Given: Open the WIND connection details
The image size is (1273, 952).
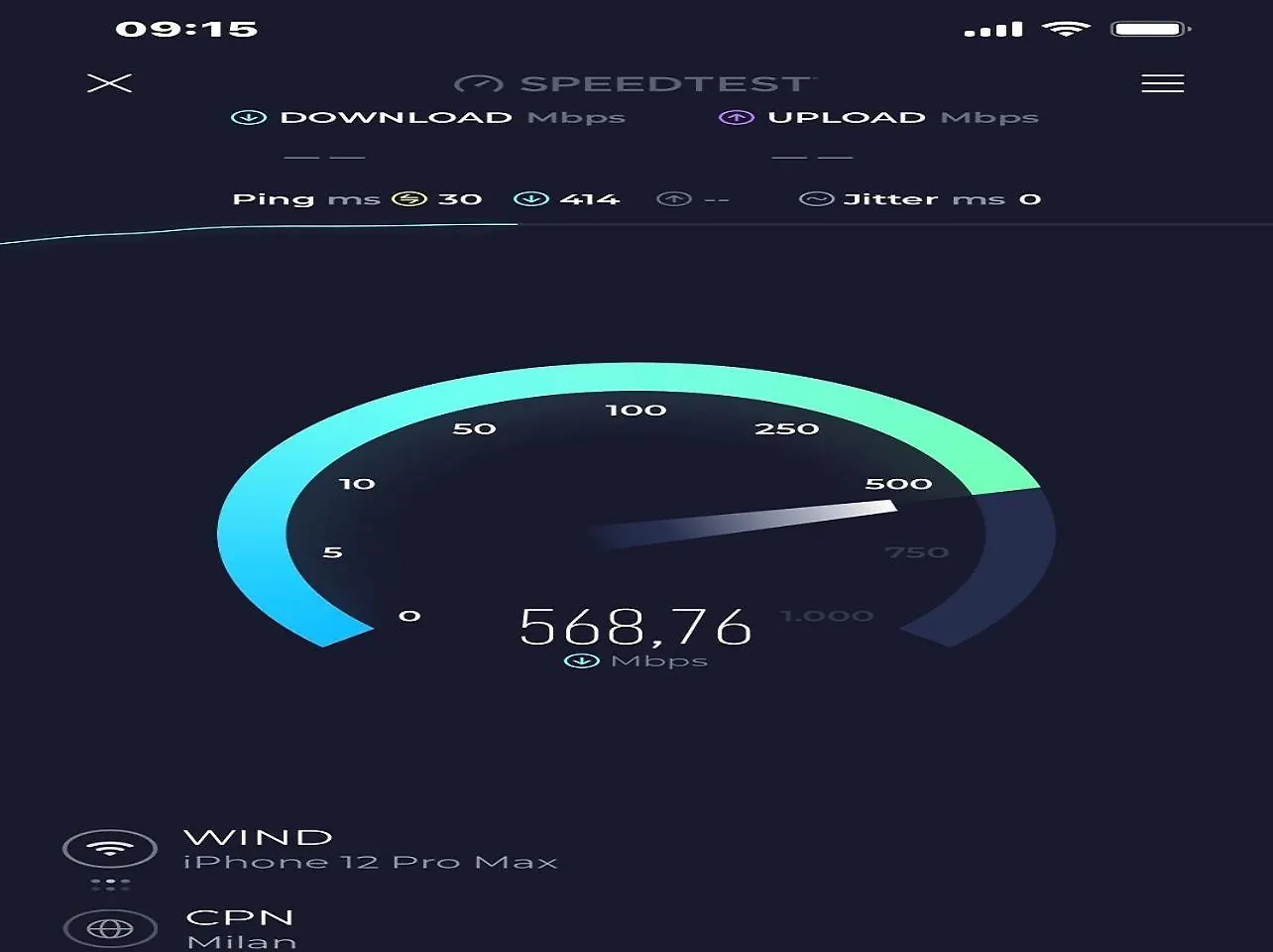Looking at the screenshot, I should tap(259, 849).
